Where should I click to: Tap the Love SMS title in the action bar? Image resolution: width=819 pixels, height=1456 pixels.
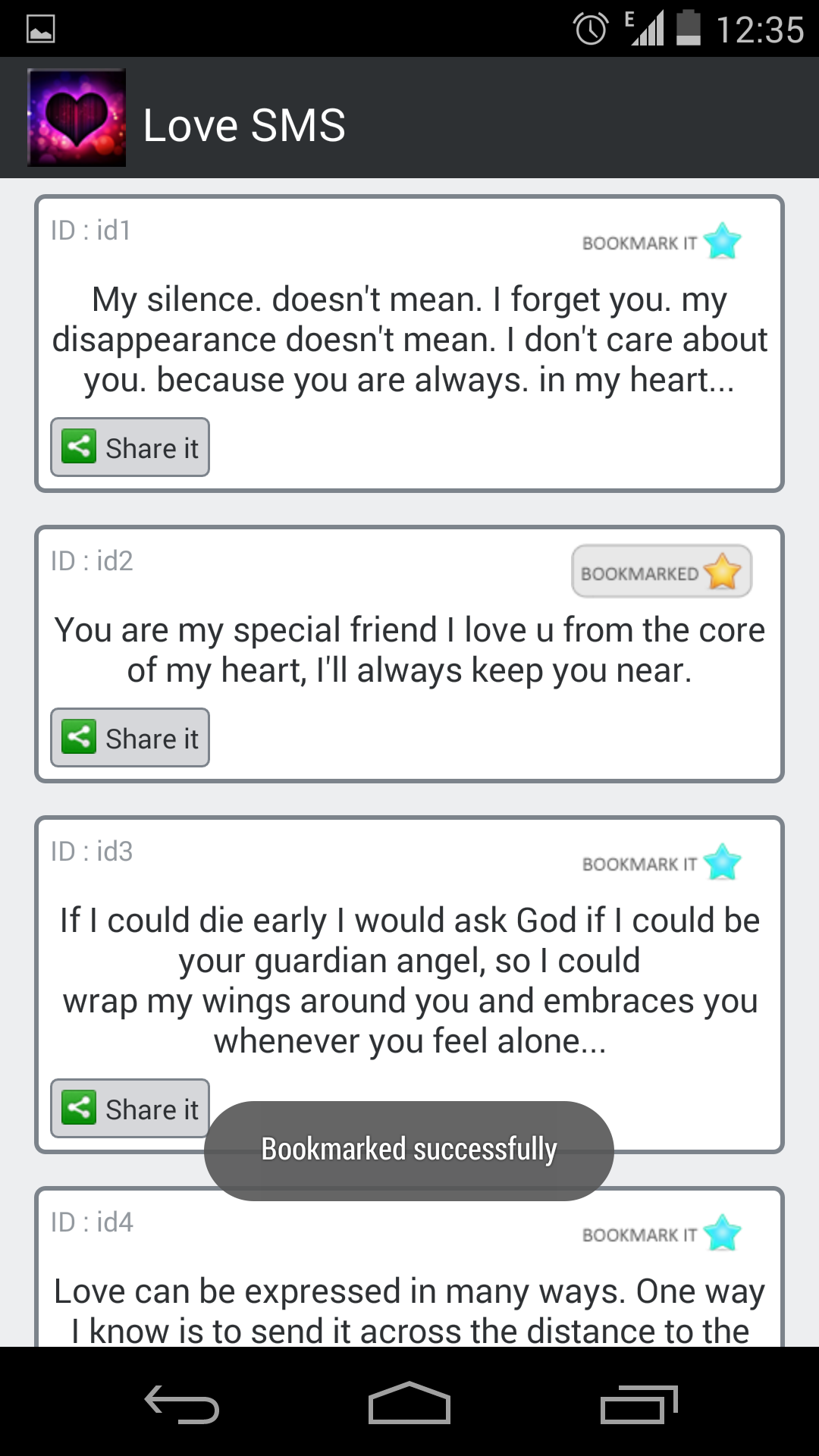click(244, 124)
